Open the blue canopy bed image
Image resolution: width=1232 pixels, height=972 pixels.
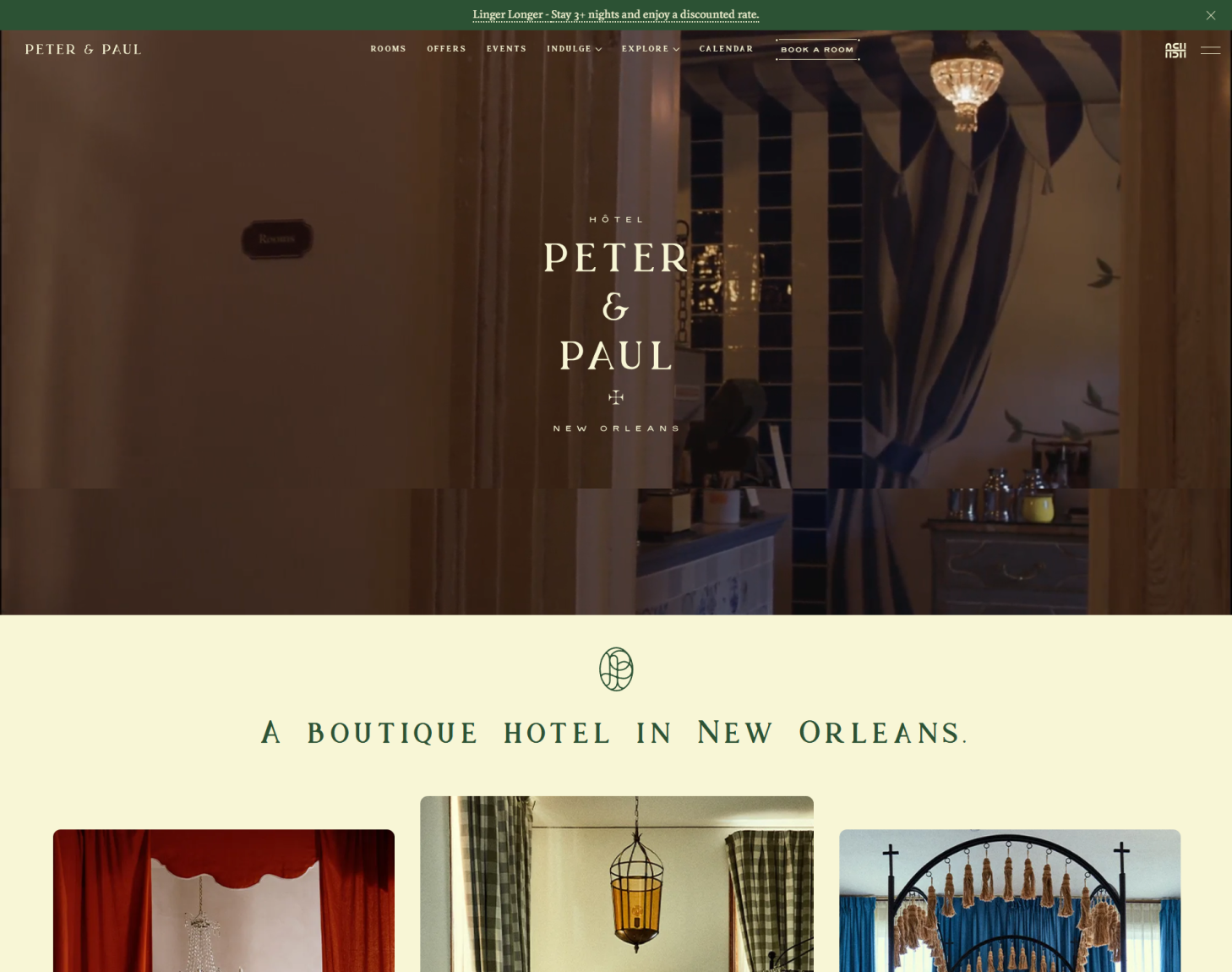click(1009, 900)
